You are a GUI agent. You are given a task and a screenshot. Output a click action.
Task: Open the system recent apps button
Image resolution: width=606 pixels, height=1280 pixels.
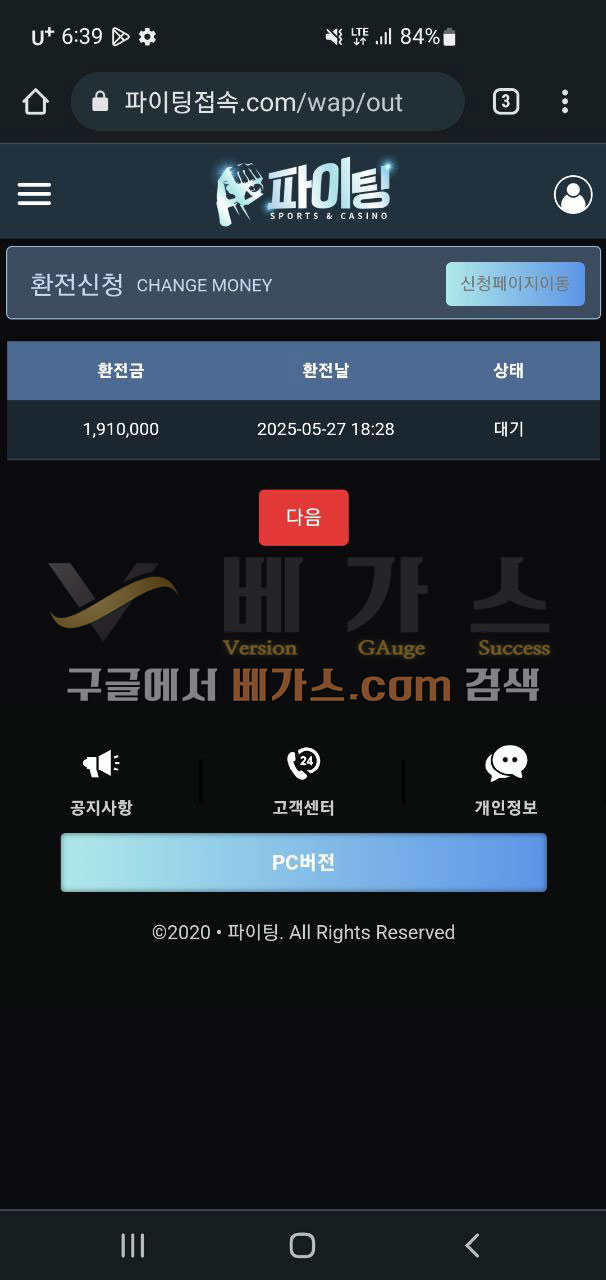[x=132, y=1245]
